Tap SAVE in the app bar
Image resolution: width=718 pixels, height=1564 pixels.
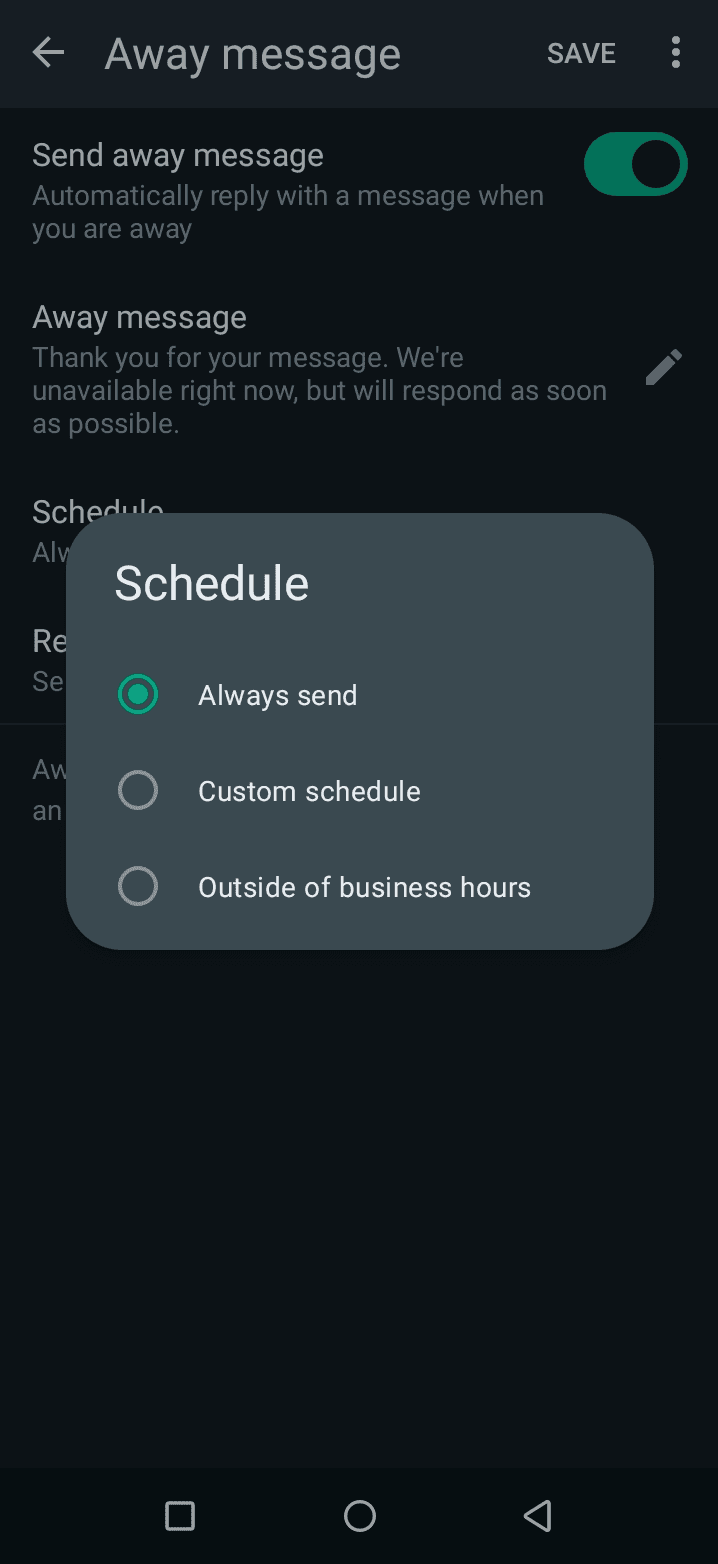pos(581,53)
